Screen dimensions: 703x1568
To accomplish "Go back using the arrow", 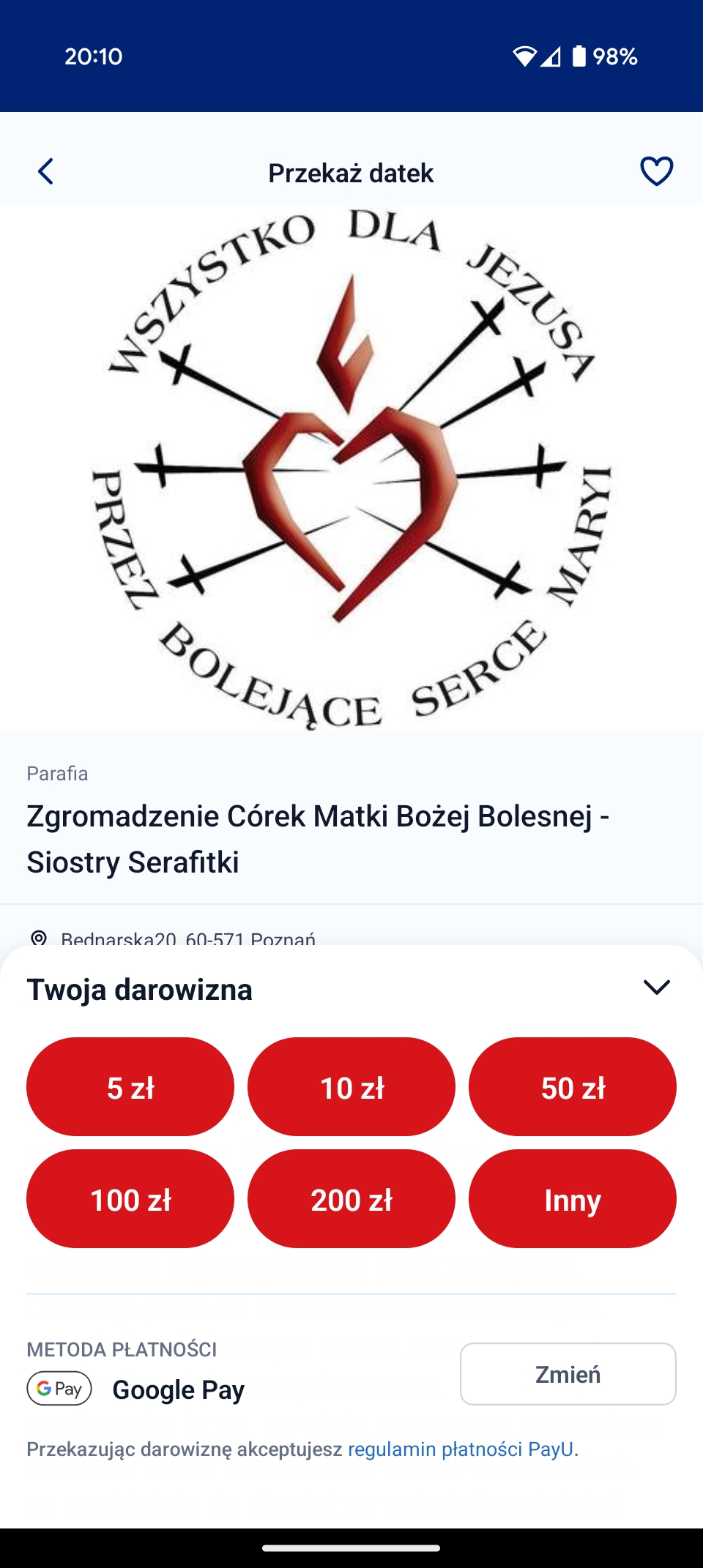I will point(45,172).
